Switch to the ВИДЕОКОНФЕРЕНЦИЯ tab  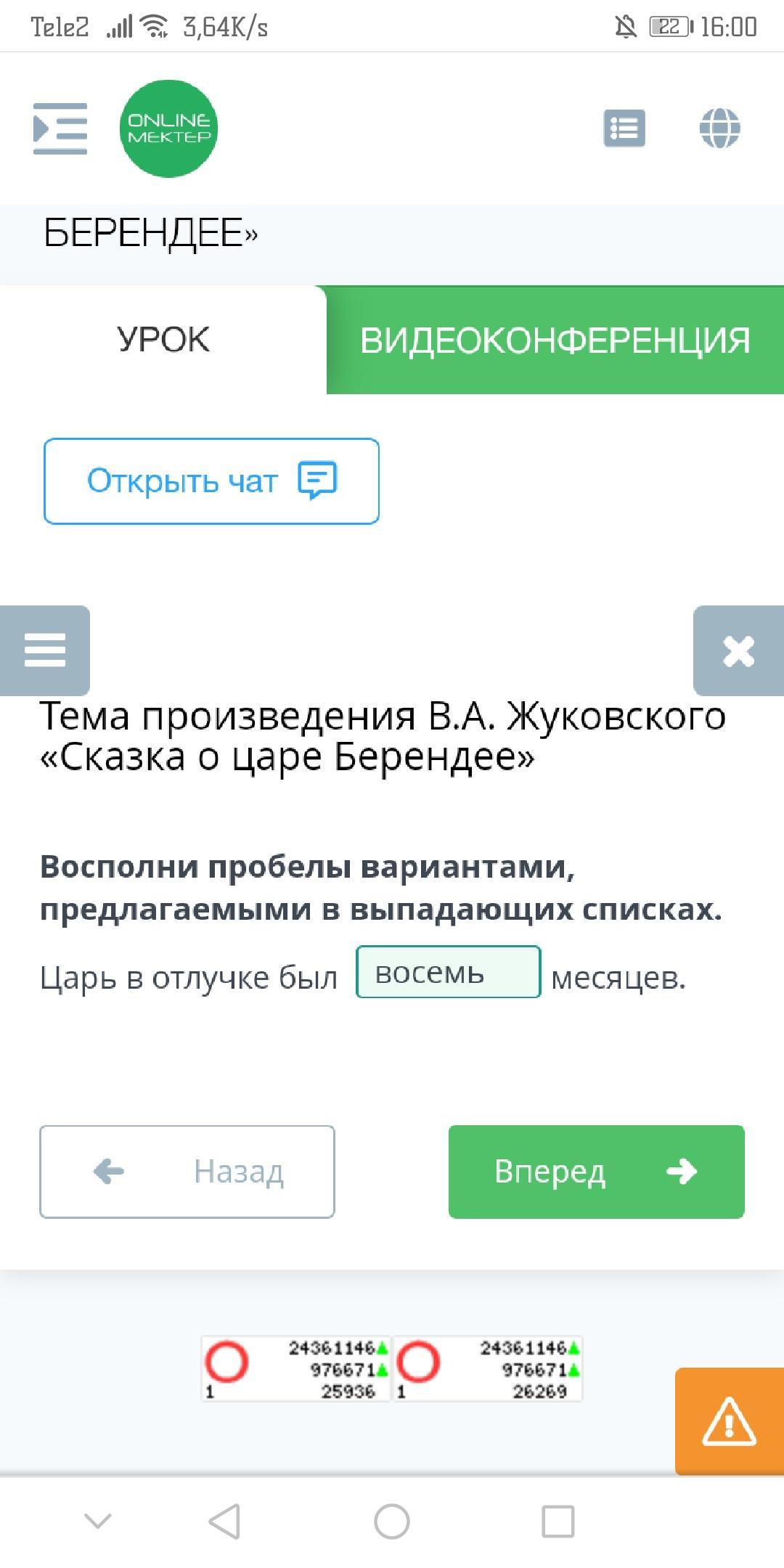pos(555,340)
